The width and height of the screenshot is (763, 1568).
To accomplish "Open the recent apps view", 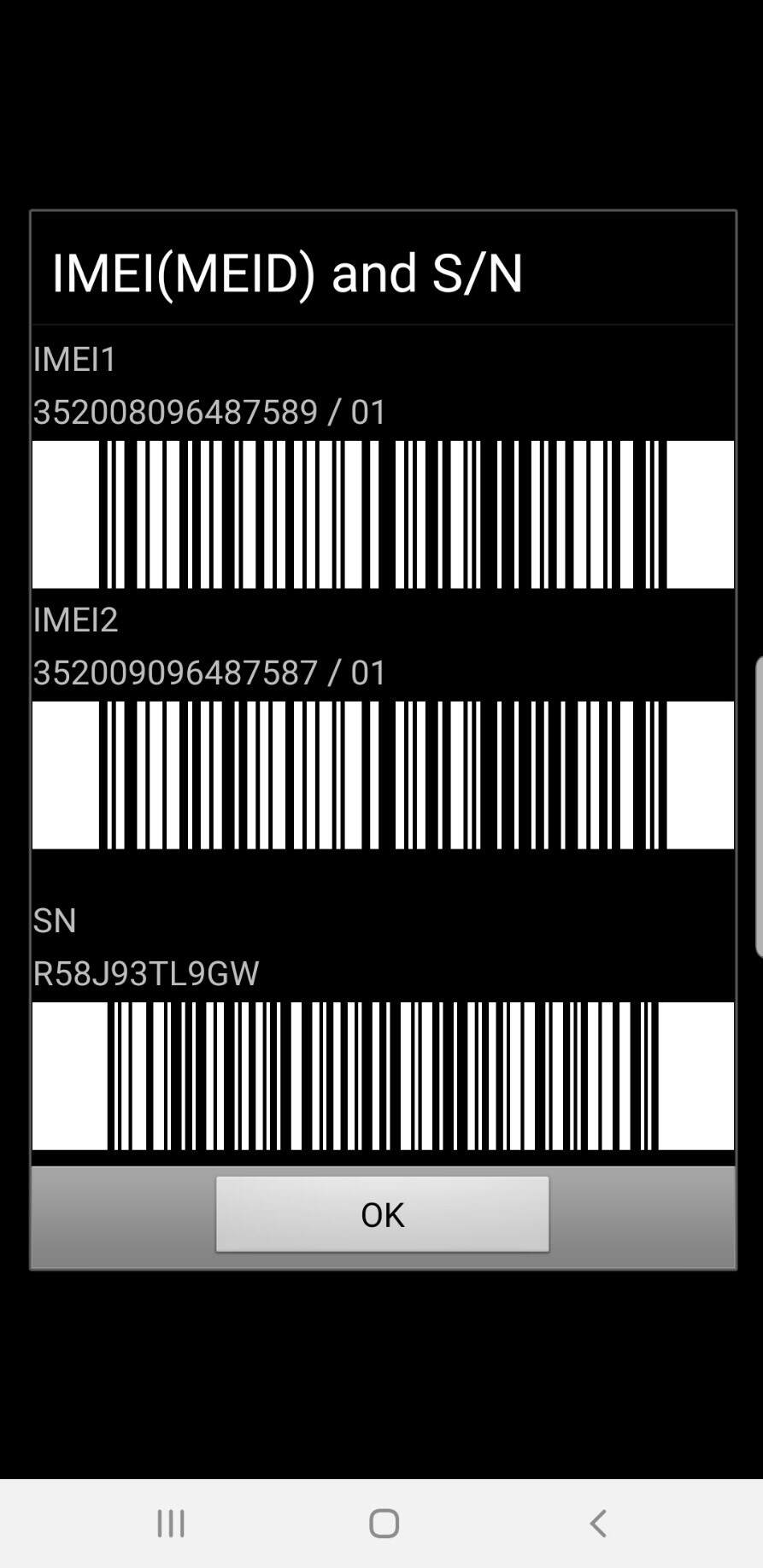I will 171,1523.
